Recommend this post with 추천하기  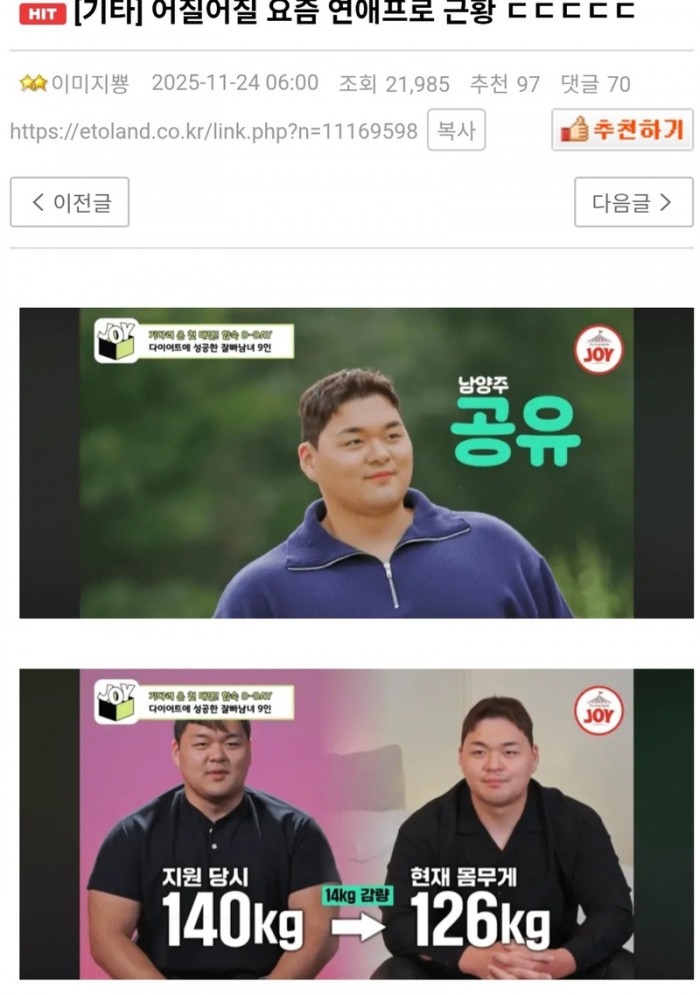(622, 130)
